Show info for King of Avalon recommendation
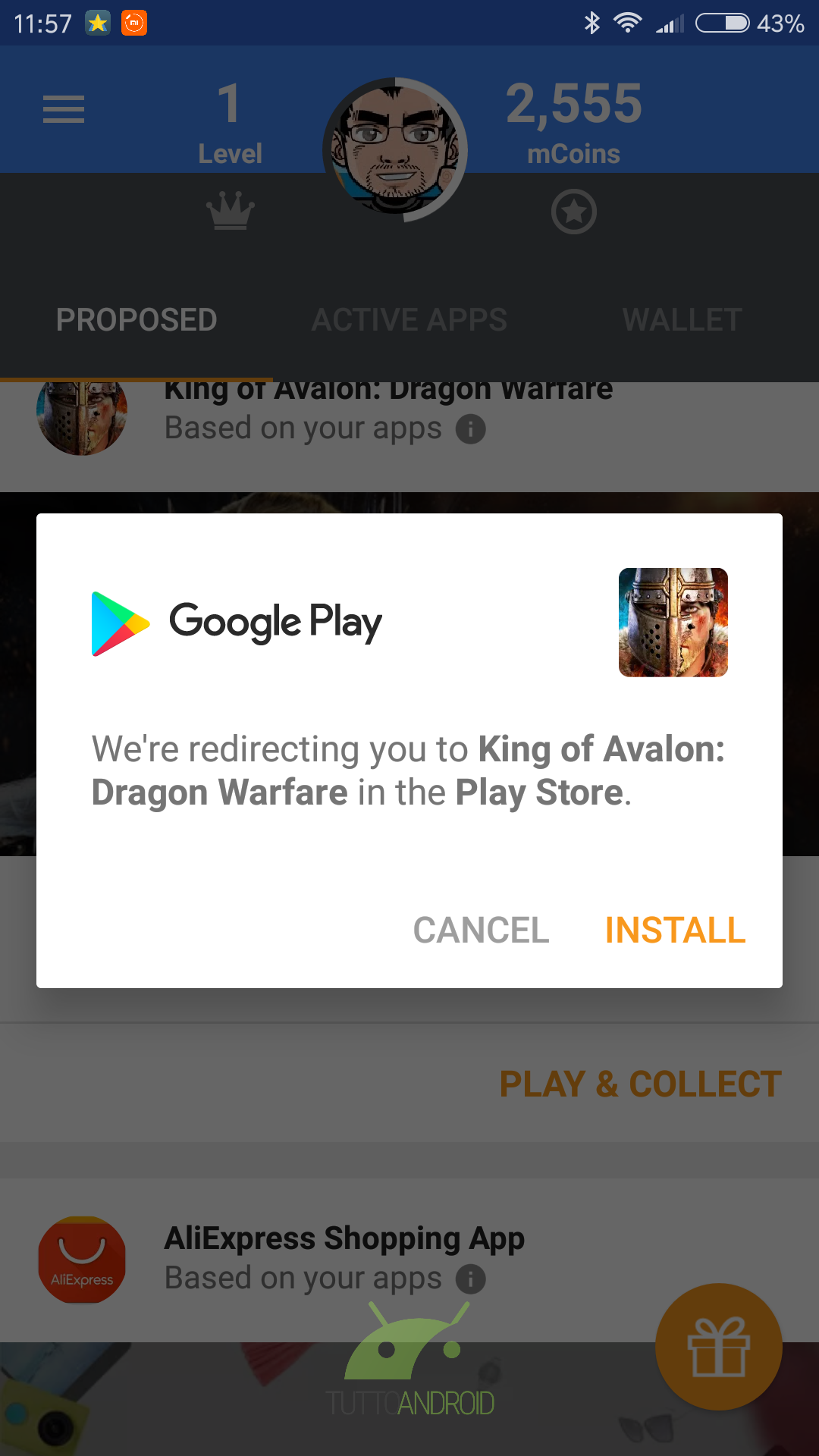This screenshot has height=1456, width=819. click(471, 429)
